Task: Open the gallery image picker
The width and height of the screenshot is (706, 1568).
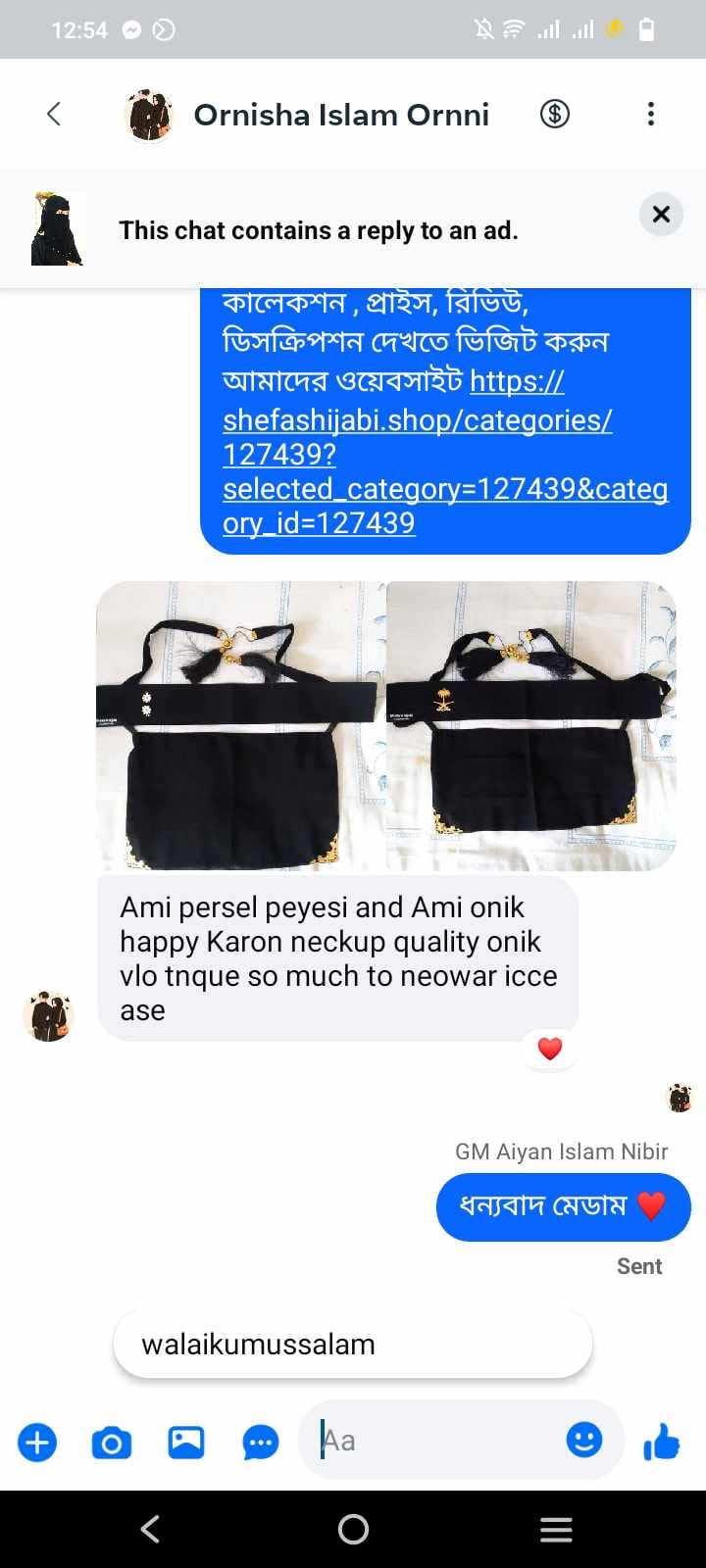Action: (186, 1442)
